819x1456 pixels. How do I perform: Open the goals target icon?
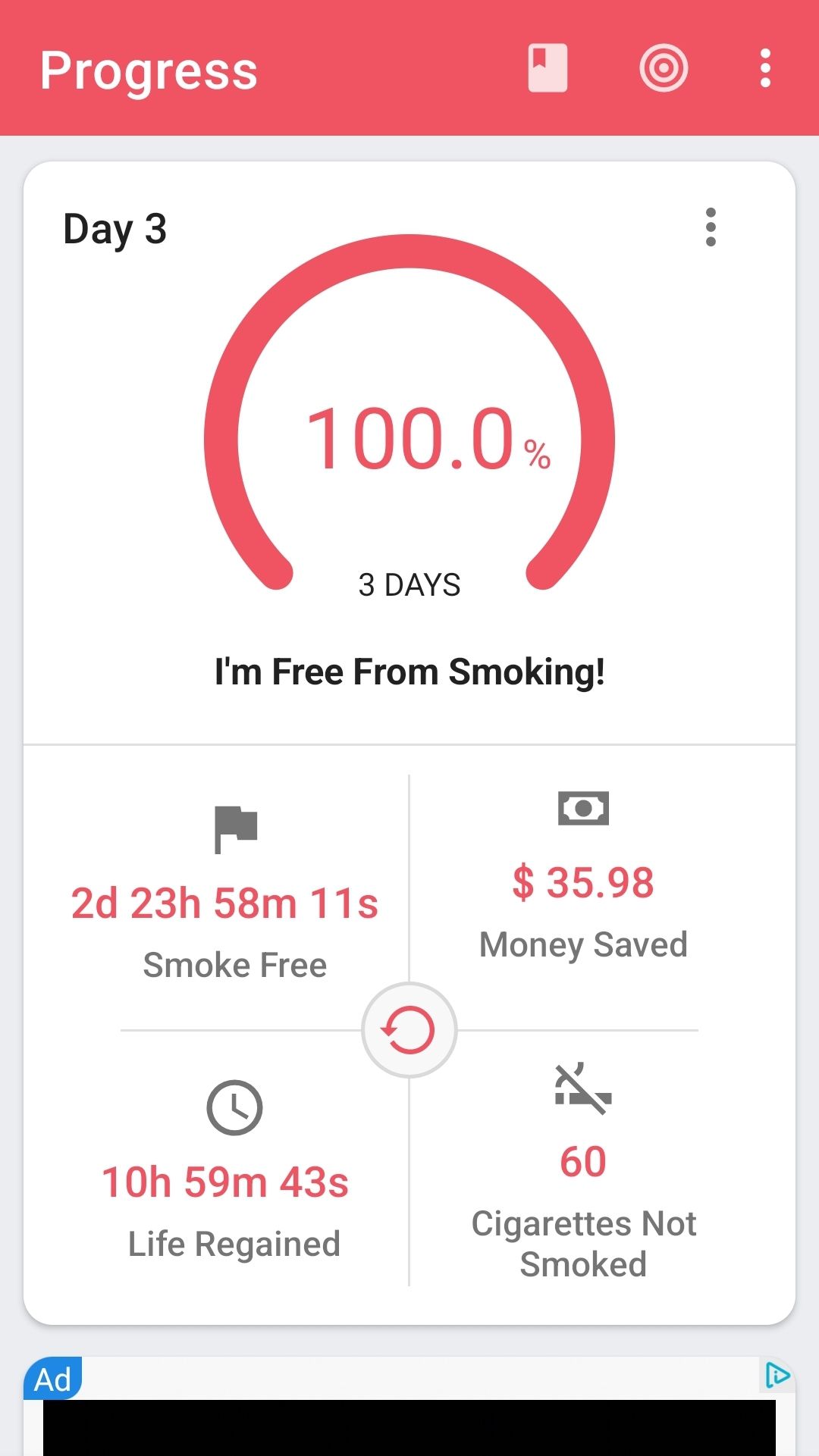[x=664, y=68]
